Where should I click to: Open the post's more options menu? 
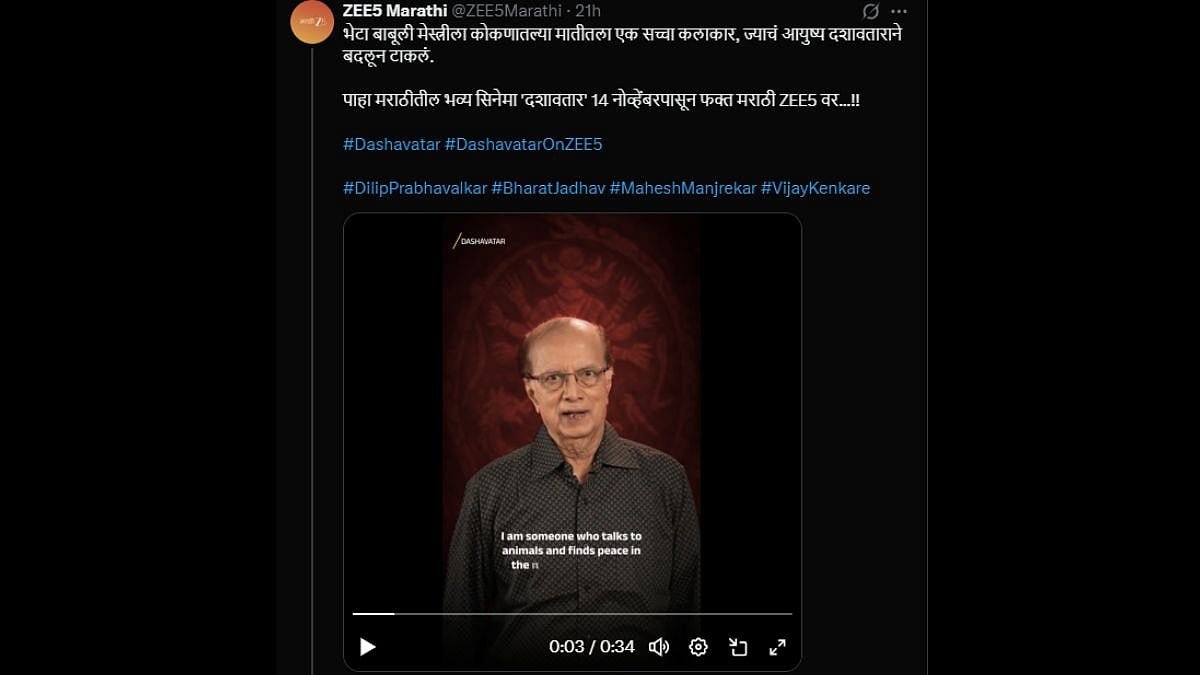(x=899, y=11)
